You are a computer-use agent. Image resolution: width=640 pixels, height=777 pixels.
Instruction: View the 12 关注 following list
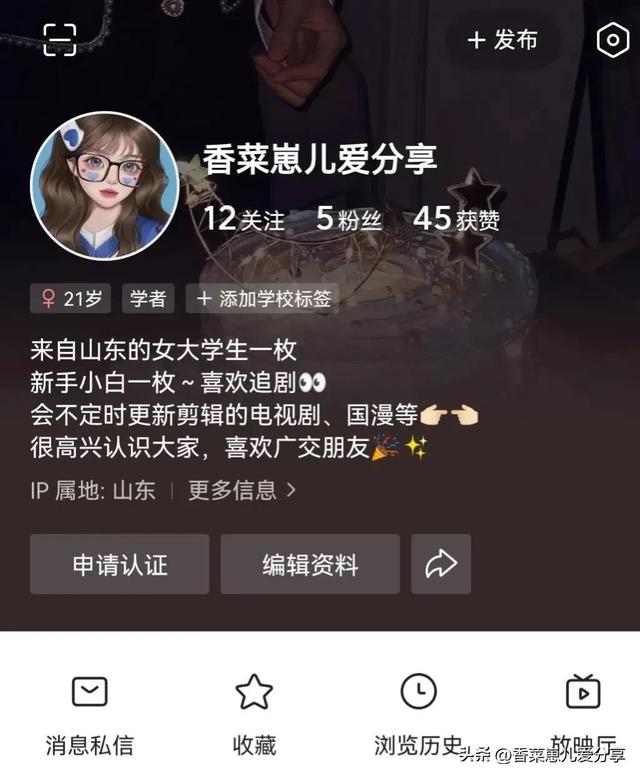(244, 219)
